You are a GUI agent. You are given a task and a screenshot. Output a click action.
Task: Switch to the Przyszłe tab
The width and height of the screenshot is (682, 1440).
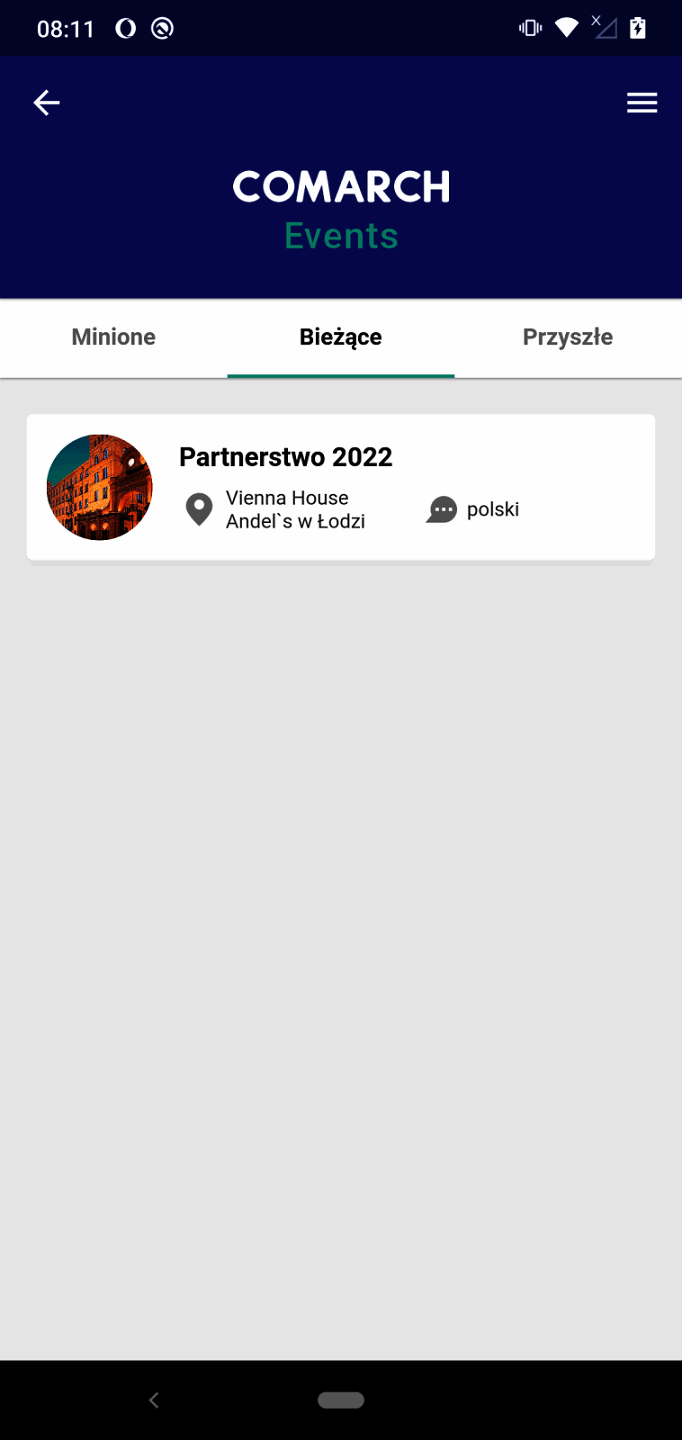point(567,338)
